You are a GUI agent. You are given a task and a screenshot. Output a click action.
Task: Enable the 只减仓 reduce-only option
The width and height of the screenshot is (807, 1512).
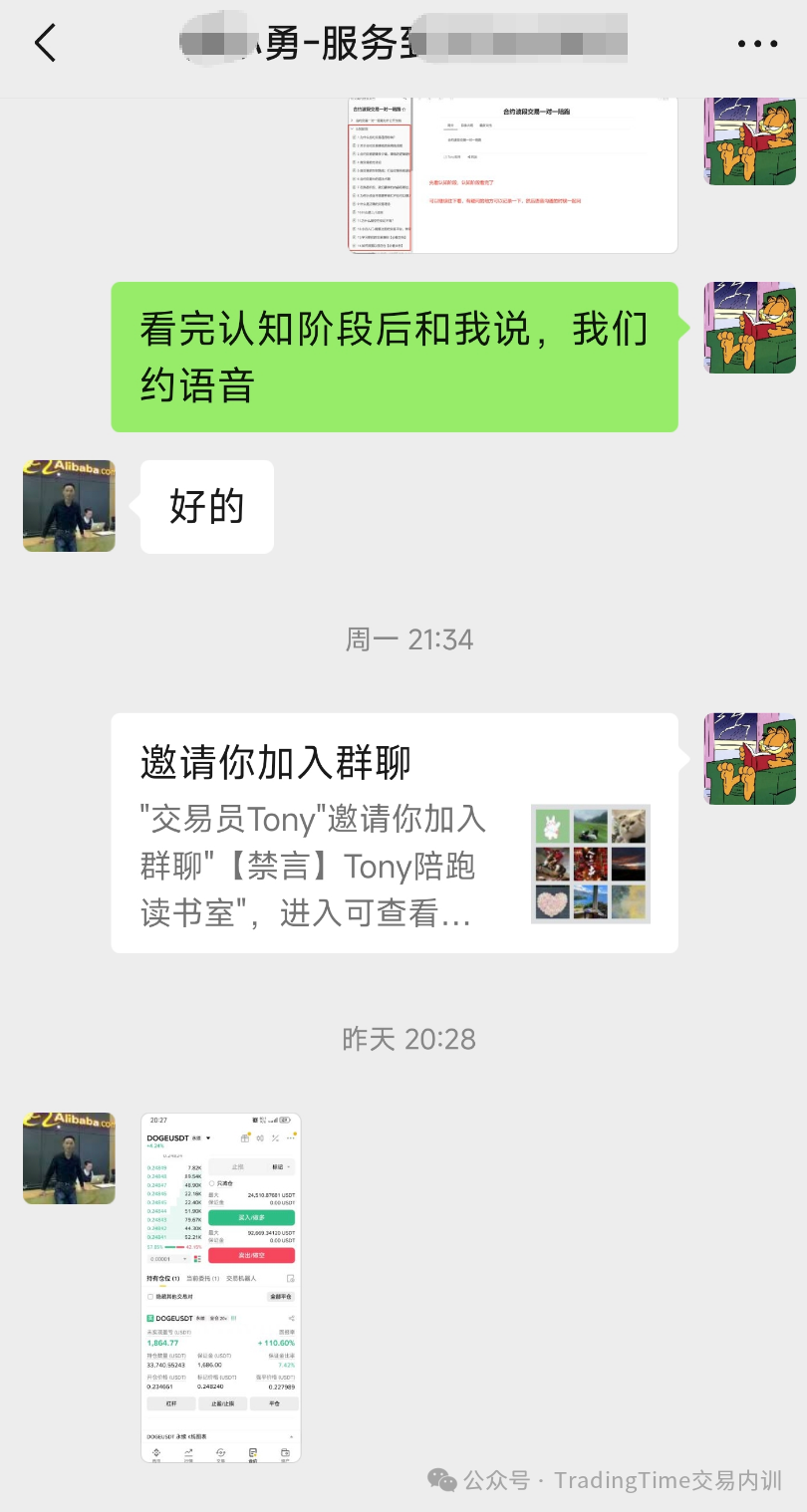[x=210, y=1183]
